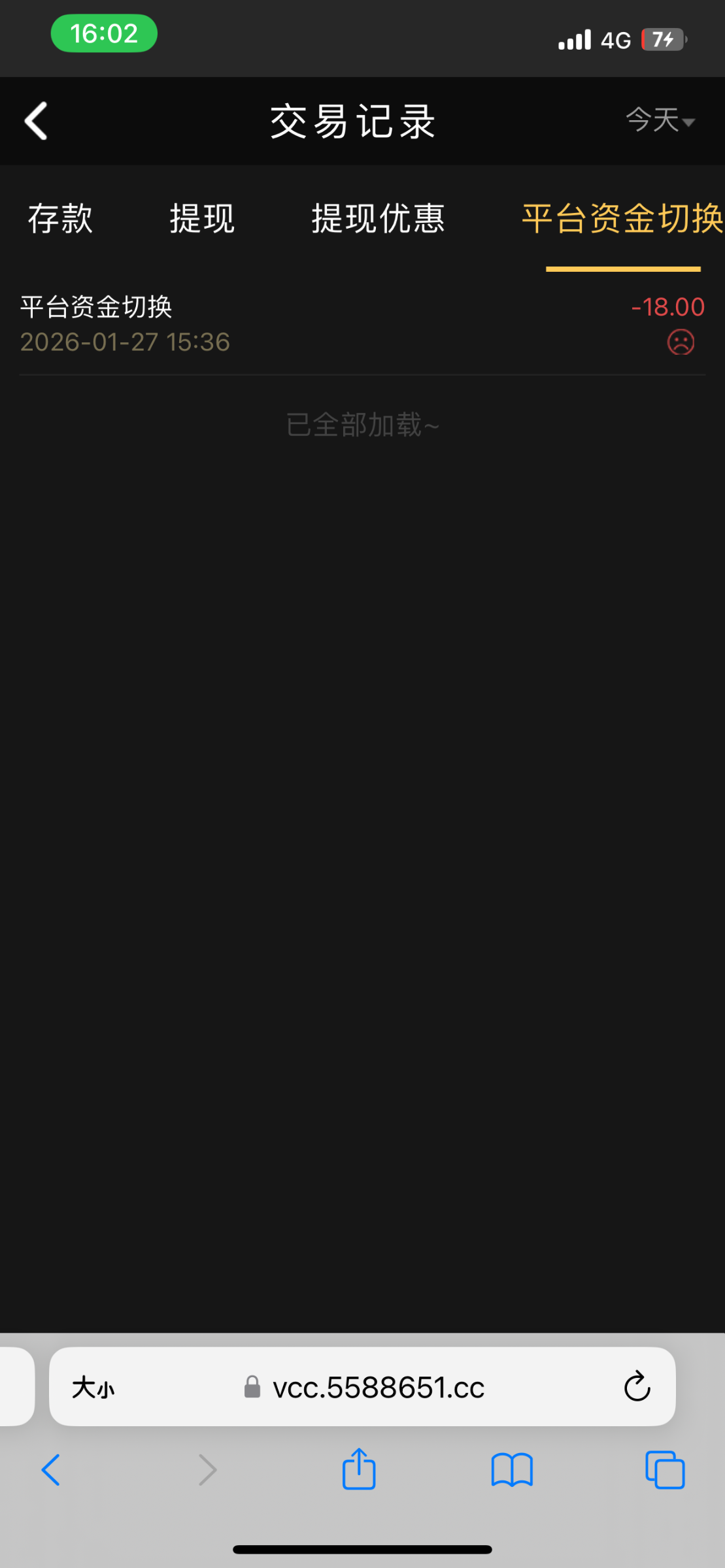Open the 大小 page settings menu
The height and width of the screenshot is (1568, 725).
point(93,1387)
